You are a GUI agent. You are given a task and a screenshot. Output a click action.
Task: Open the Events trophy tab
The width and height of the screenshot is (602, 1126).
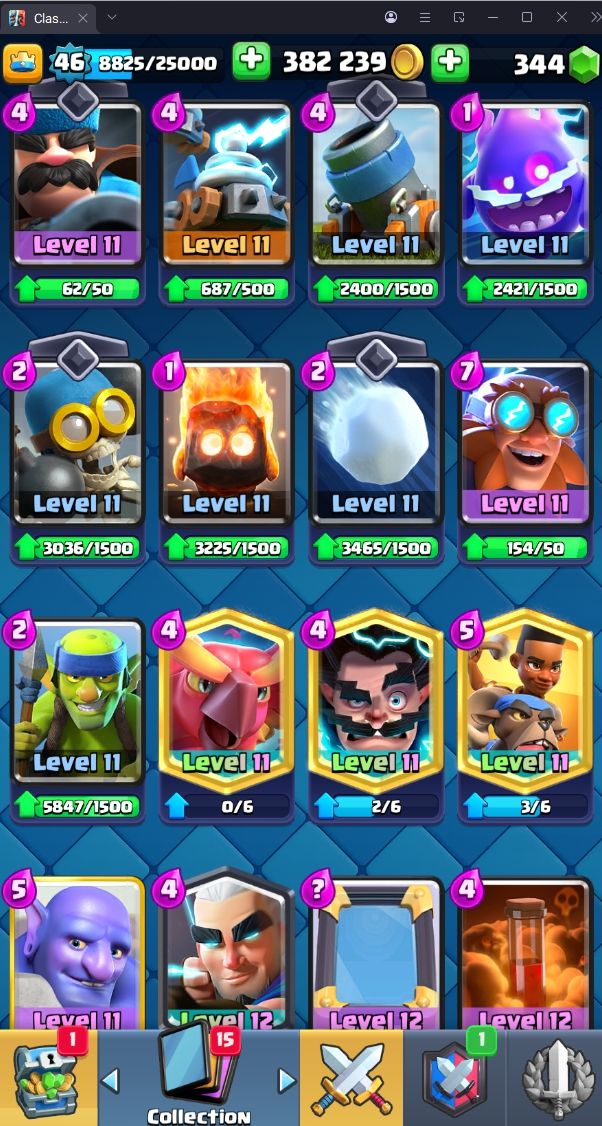point(555,1078)
